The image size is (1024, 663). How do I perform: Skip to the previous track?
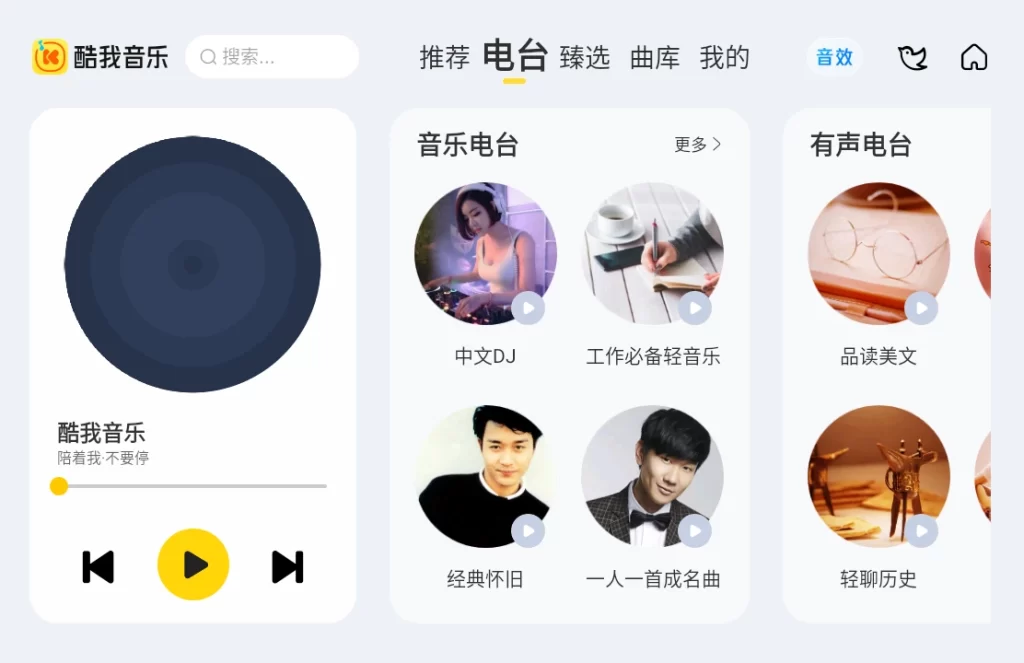click(x=98, y=567)
